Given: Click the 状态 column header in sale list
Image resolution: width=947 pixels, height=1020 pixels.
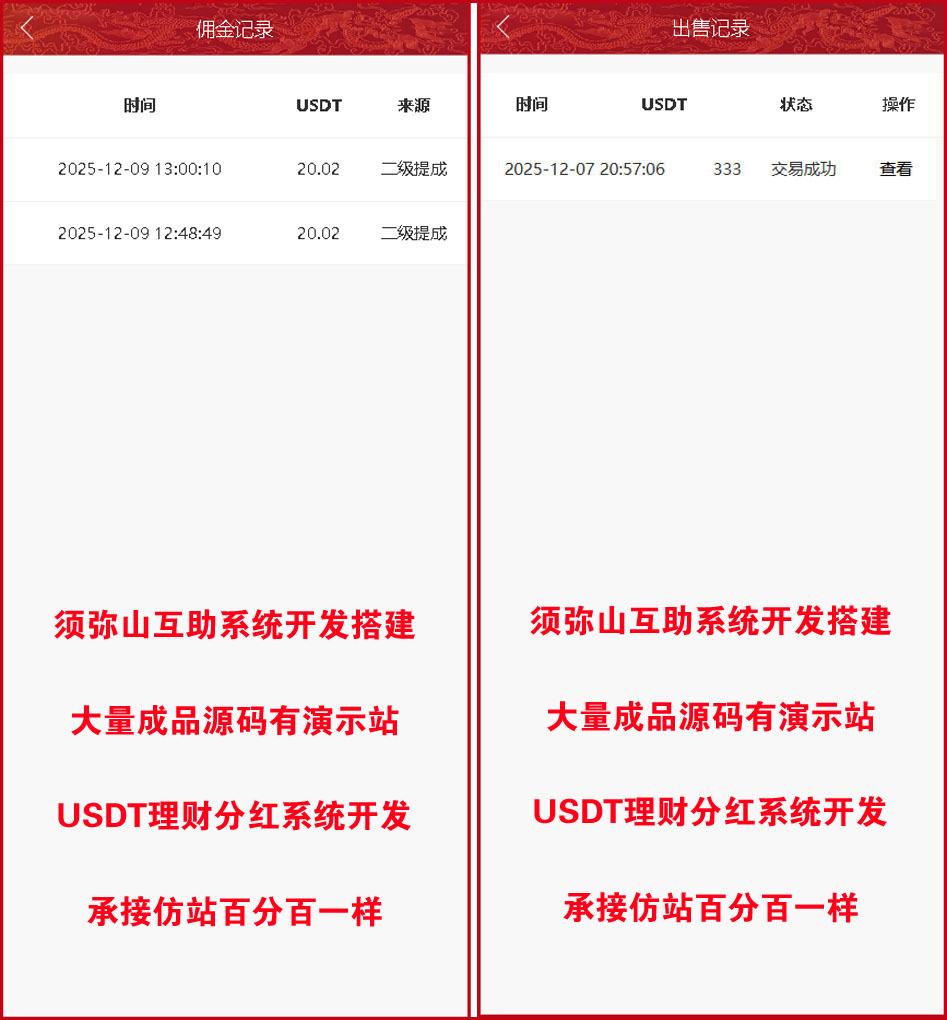Looking at the screenshot, I should 796,105.
